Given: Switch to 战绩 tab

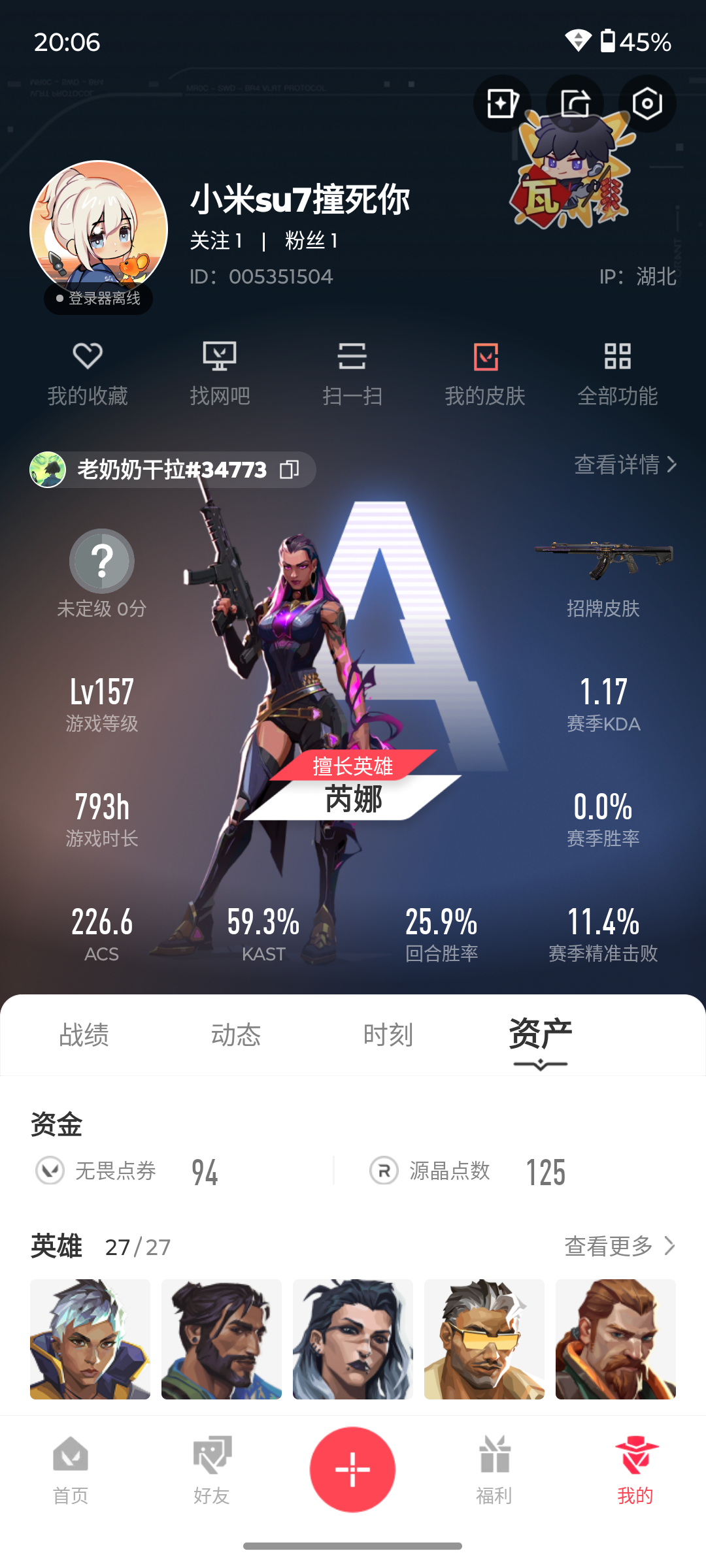Looking at the screenshot, I should pos(84,1035).
